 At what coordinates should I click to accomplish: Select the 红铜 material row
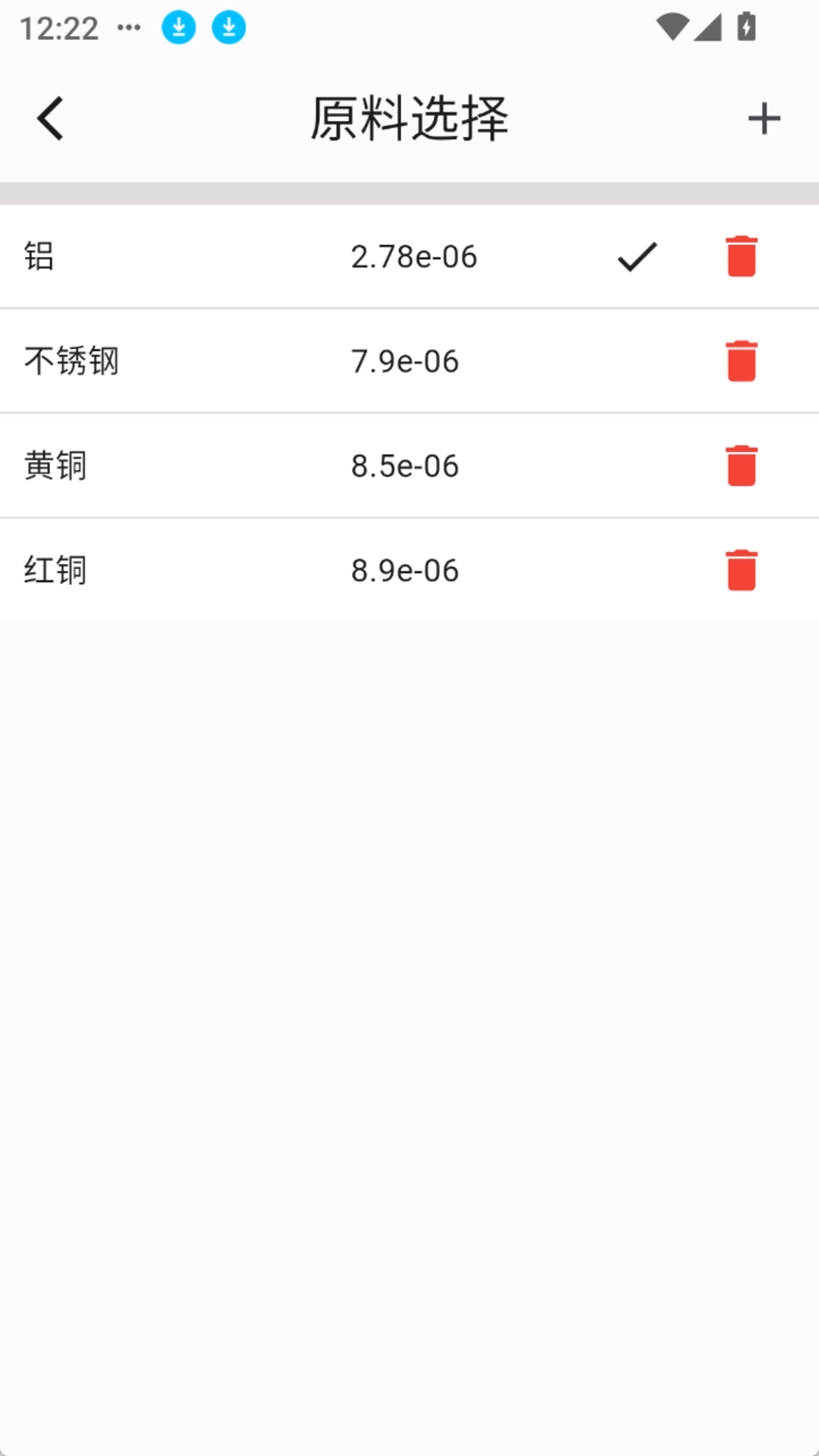(x=303, y=570)
